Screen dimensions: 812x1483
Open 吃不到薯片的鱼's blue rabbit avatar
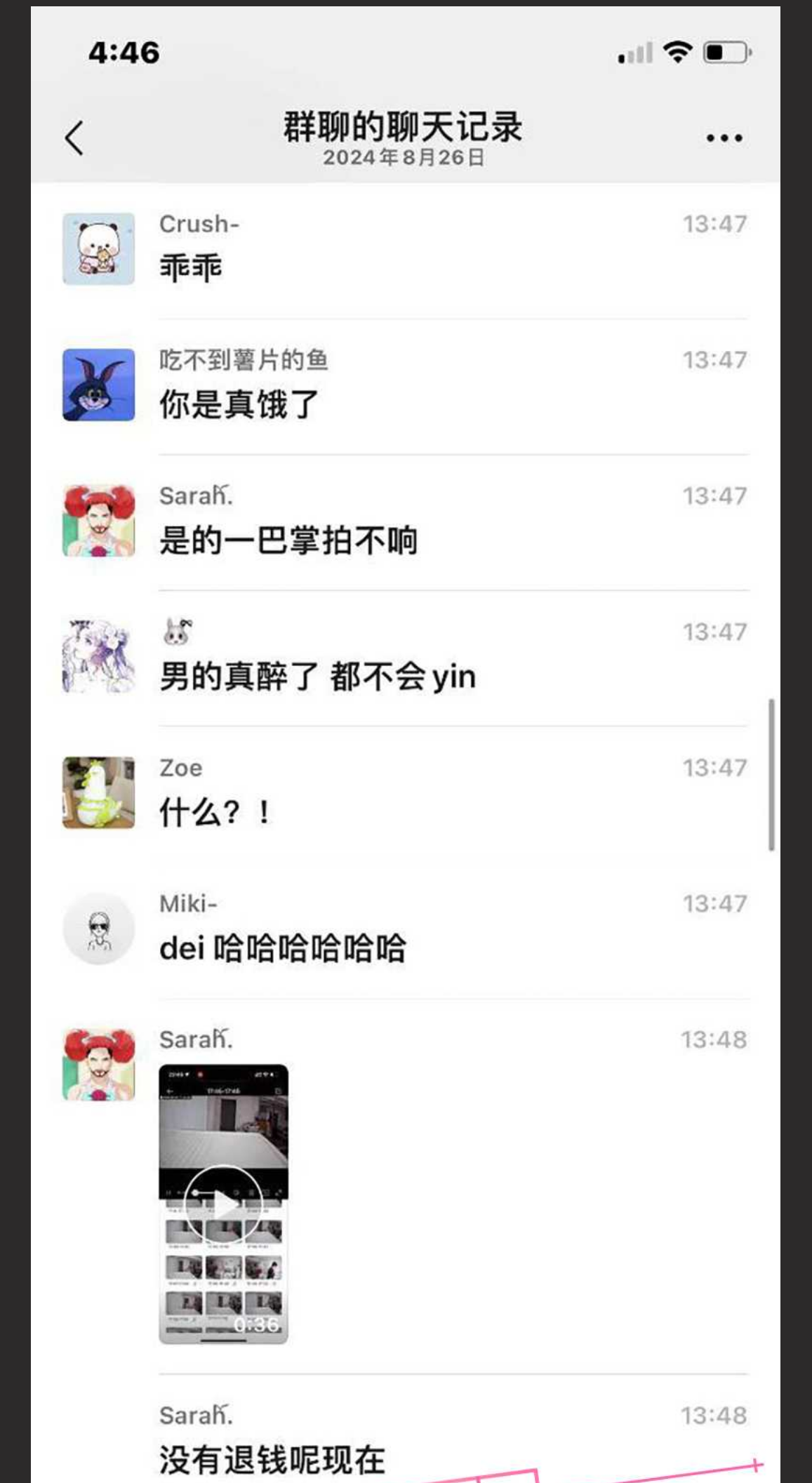coord(99,385)
